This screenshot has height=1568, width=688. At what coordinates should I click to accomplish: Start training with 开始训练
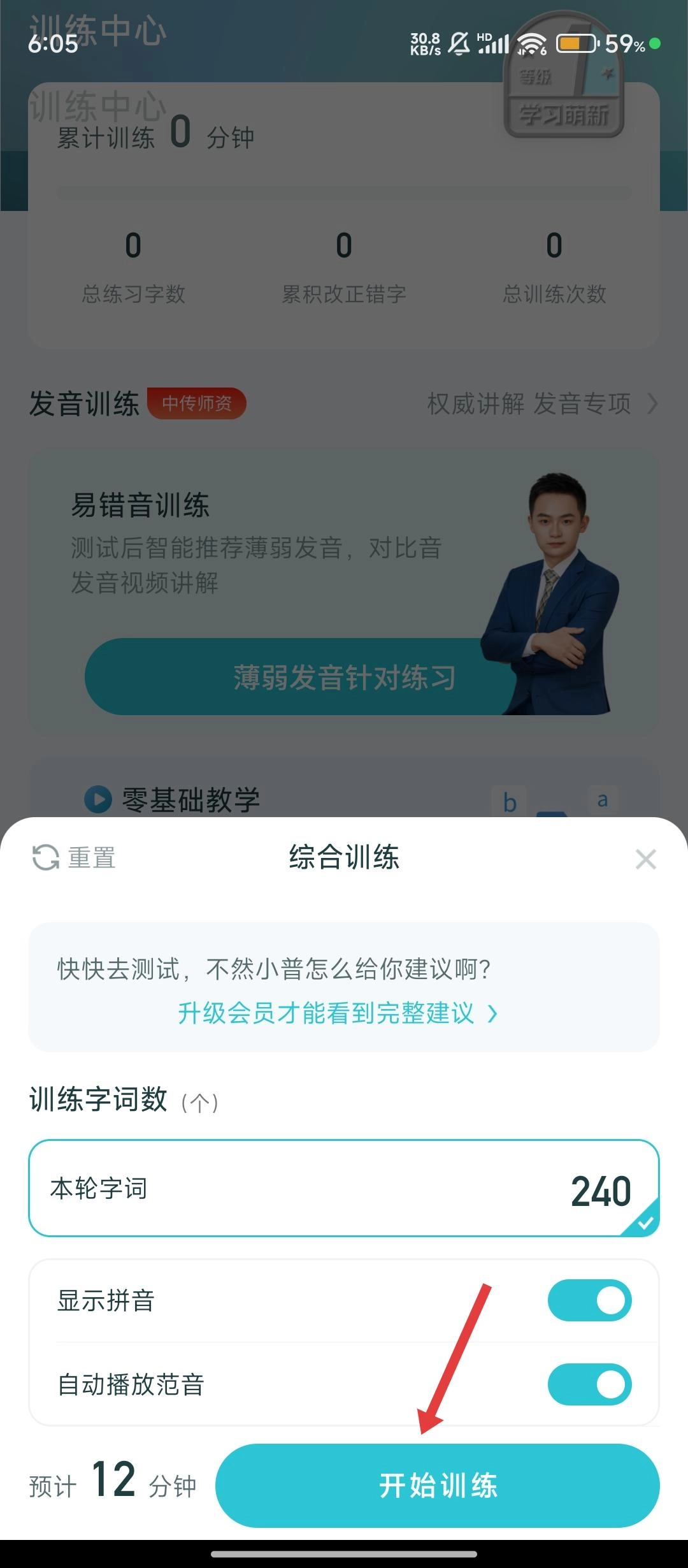click(x=437, y=1485)
